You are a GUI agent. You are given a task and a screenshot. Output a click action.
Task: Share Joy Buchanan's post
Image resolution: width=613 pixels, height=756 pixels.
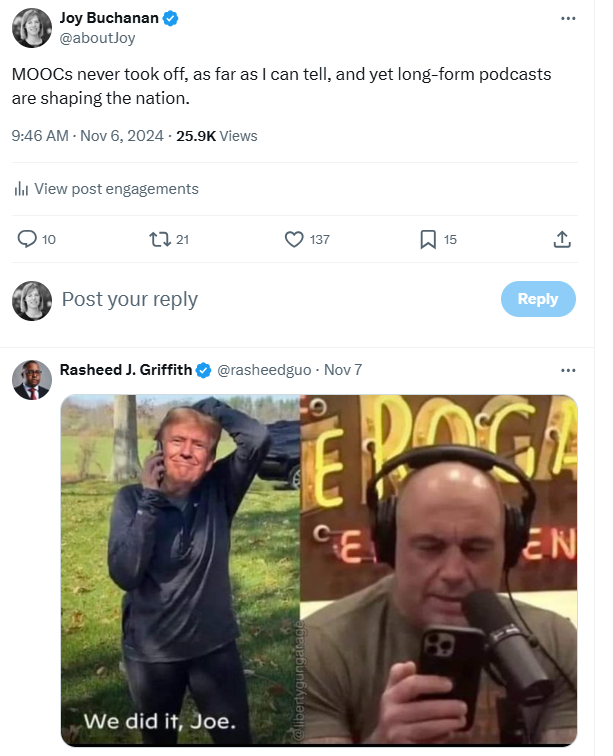[562, 239]
